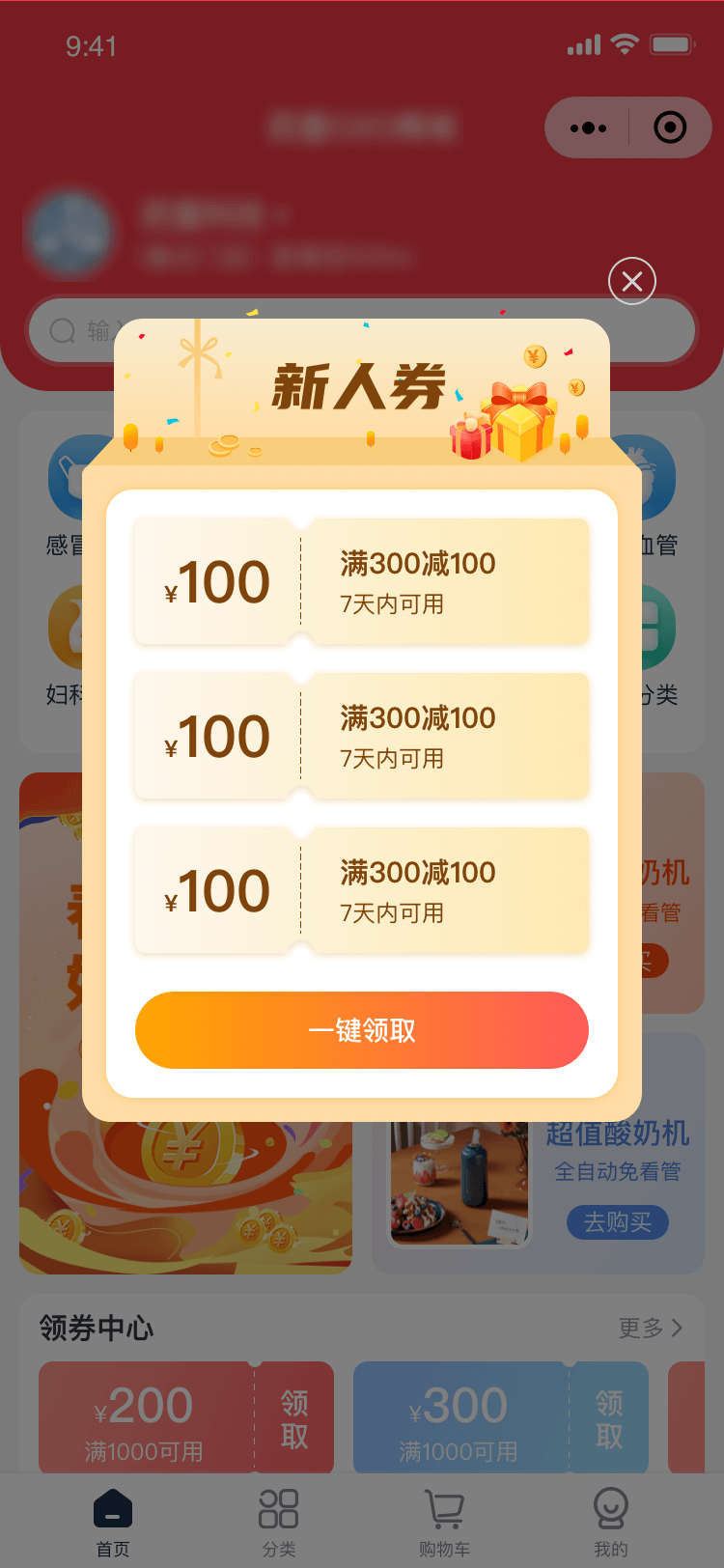This screenshot has height=1568, width=724.
Task: Claim the ¥300 coupon with 领取
Action: pos(609,1418)
